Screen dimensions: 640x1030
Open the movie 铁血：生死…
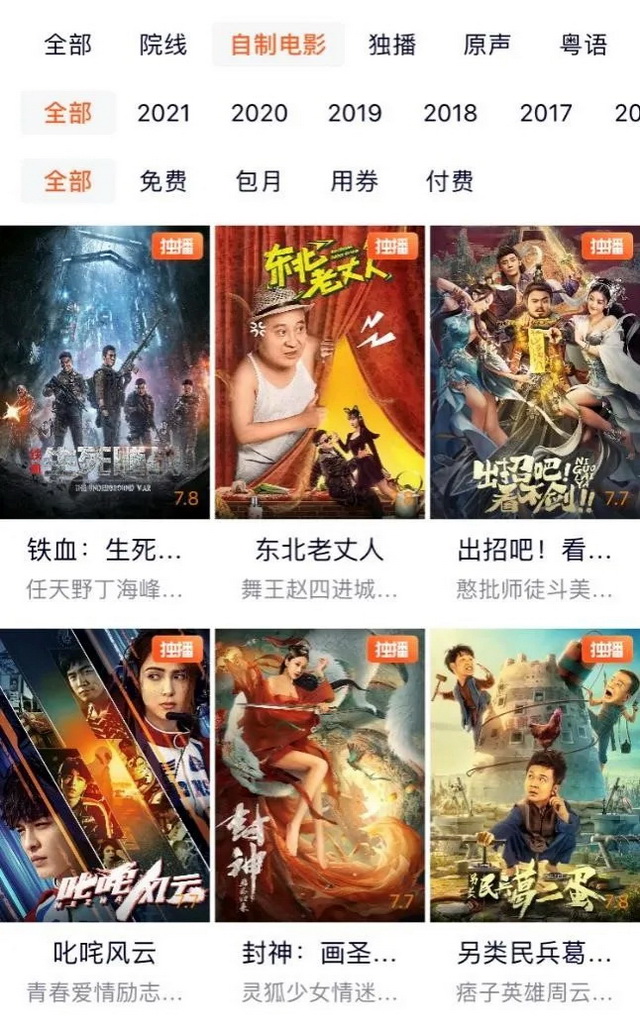click(105, 372)
